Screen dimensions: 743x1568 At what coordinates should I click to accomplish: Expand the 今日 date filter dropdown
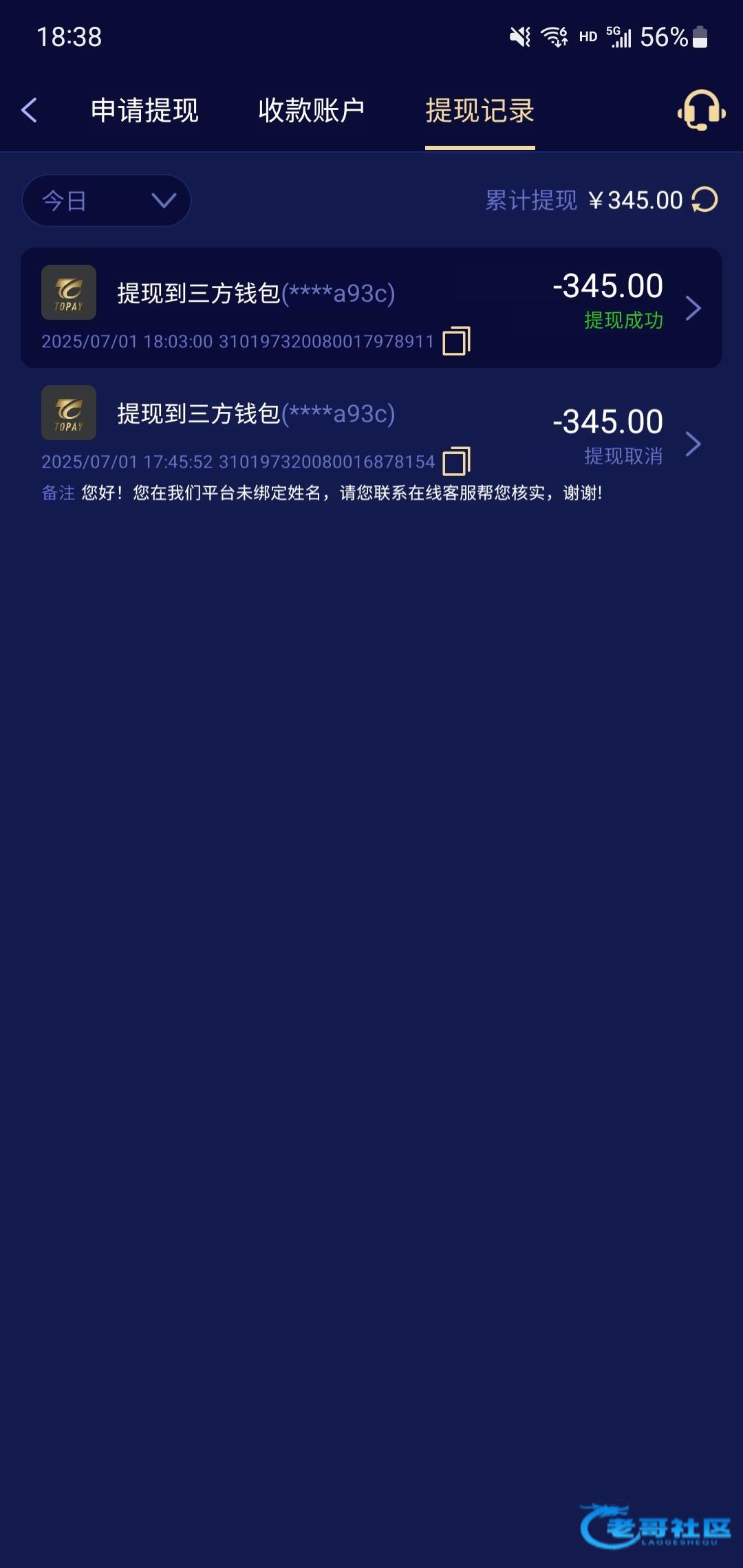coord(107,201)
